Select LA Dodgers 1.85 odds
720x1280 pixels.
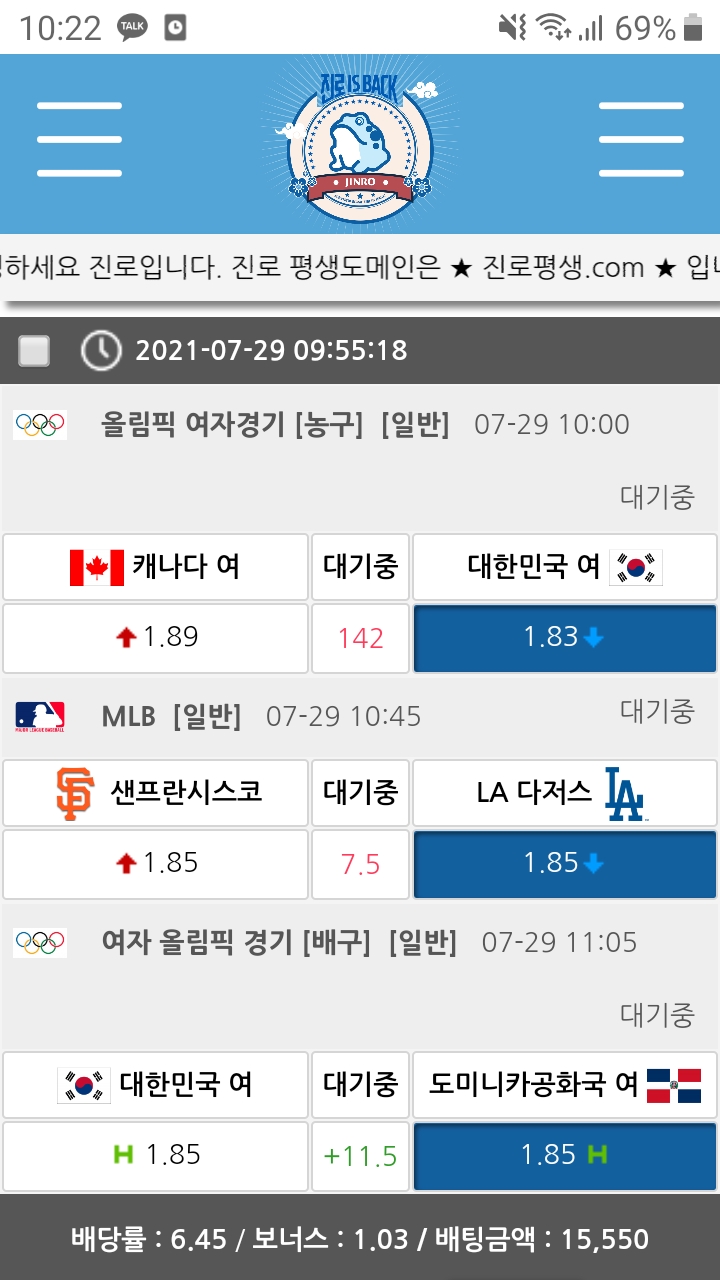pyautogui.click(x=564, y=863)
